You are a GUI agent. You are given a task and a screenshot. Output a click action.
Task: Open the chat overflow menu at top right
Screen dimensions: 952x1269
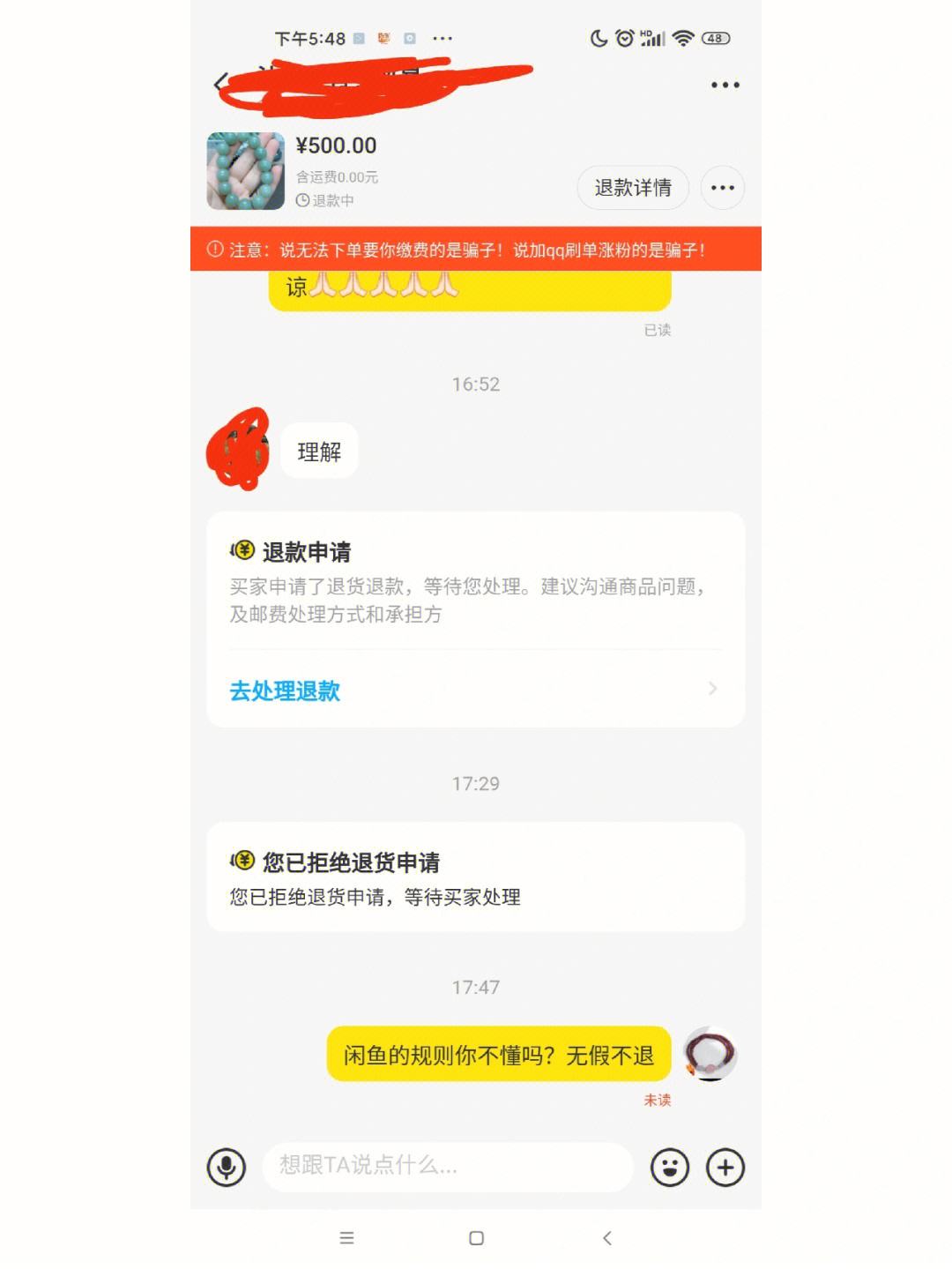point(725,86)
